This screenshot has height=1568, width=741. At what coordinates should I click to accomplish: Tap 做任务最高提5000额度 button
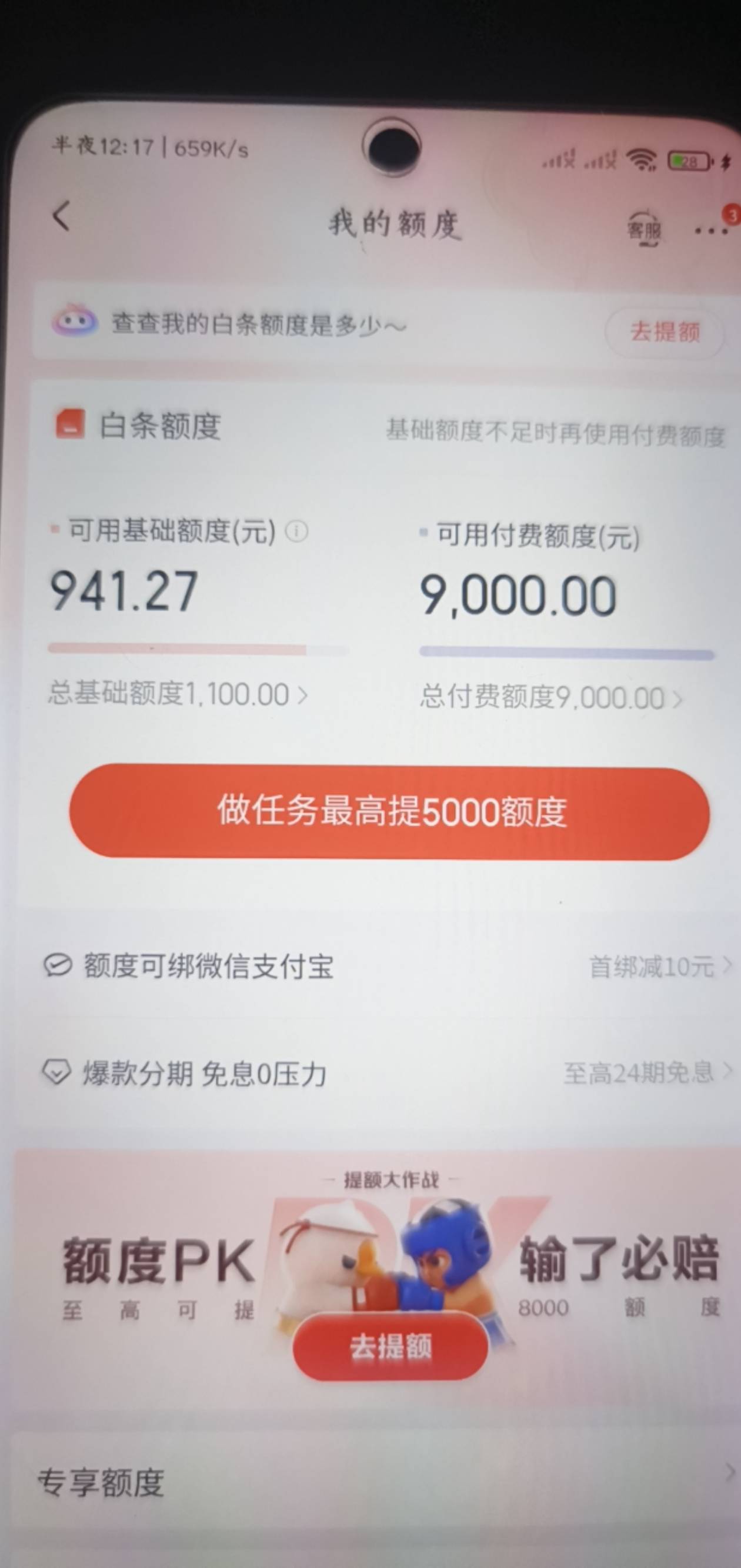[x=389, y=812]
